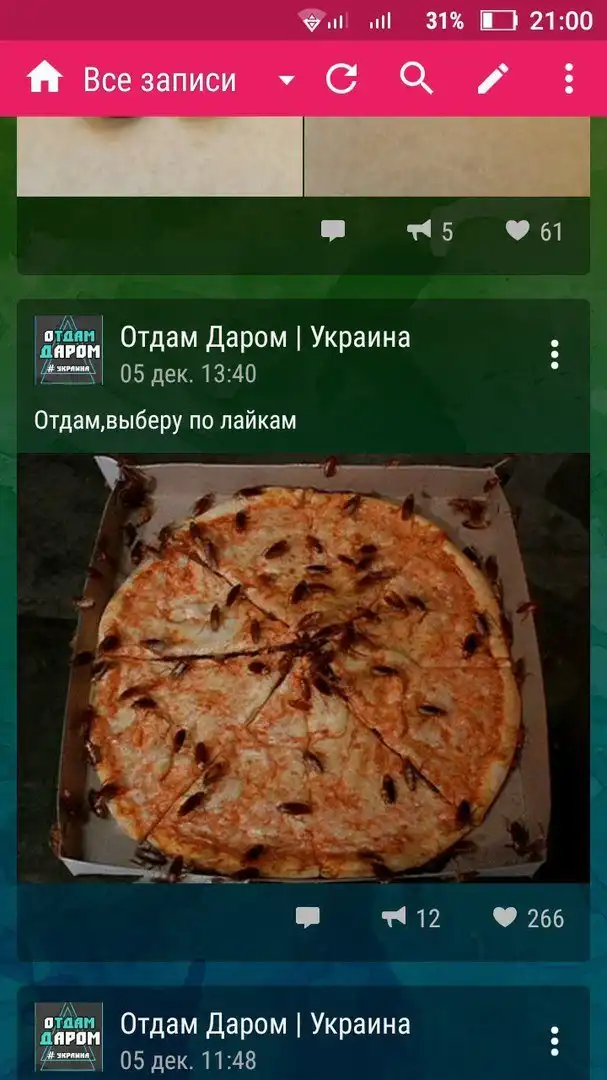Repost the pizza post with 12 reposts
607x1080 pixels.
(x=410, y=917)
